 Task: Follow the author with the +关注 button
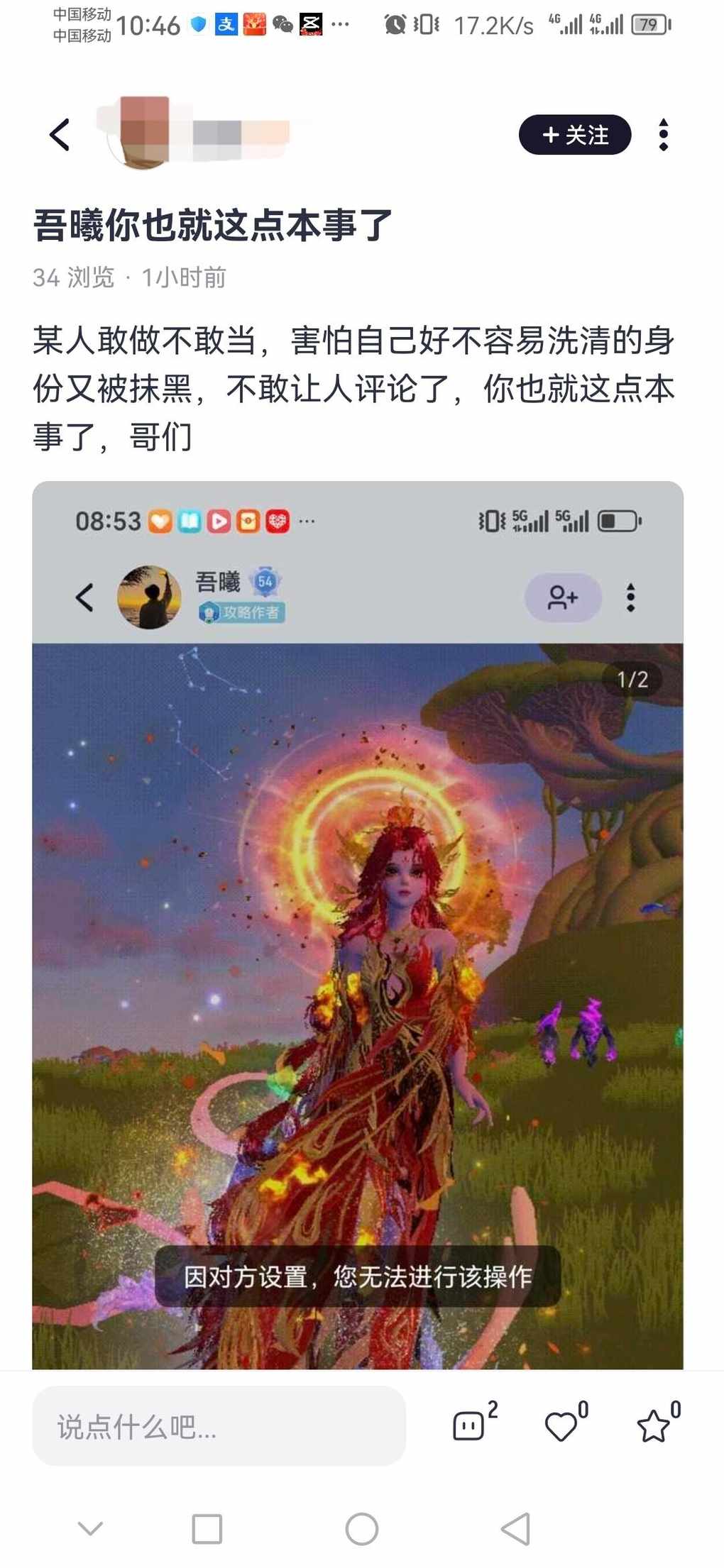(x=574, y=135)
